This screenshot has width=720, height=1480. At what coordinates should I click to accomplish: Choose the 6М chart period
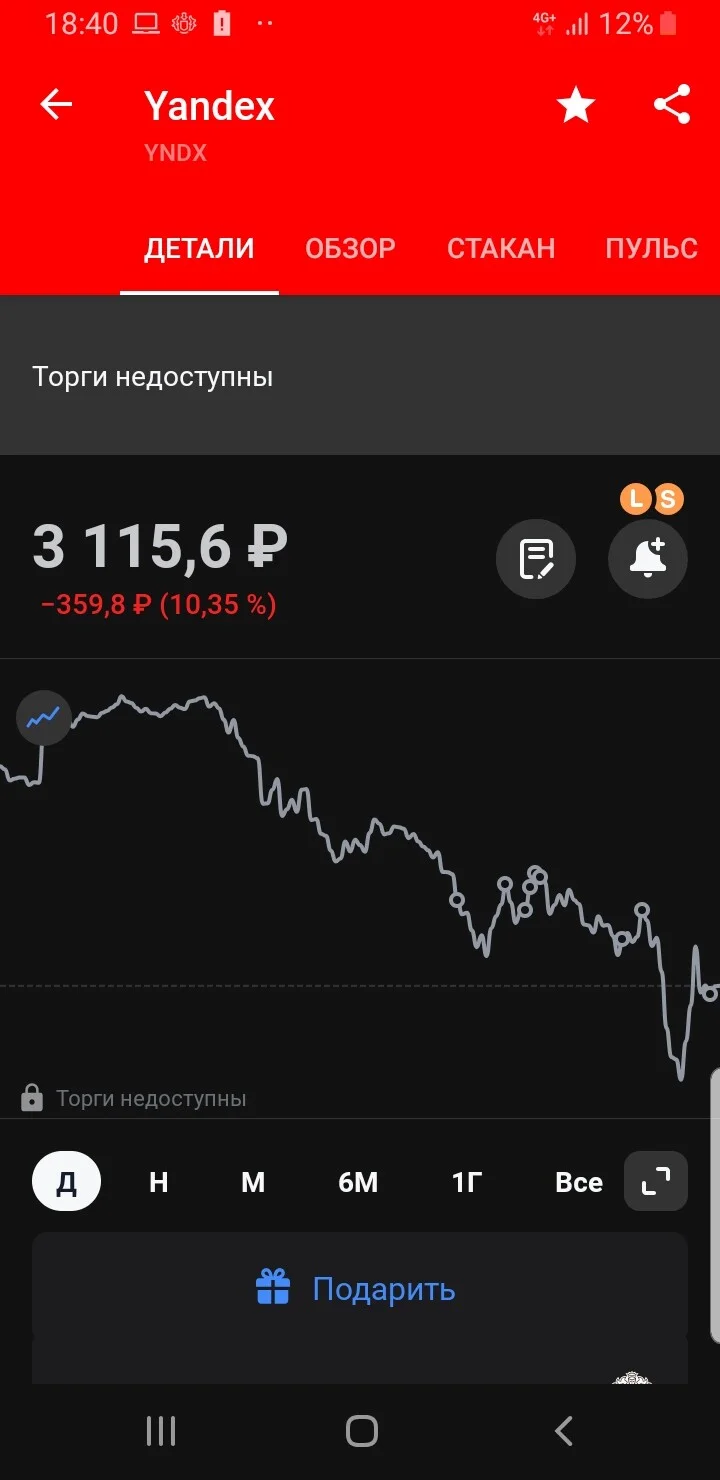(x=358, y=1182)
